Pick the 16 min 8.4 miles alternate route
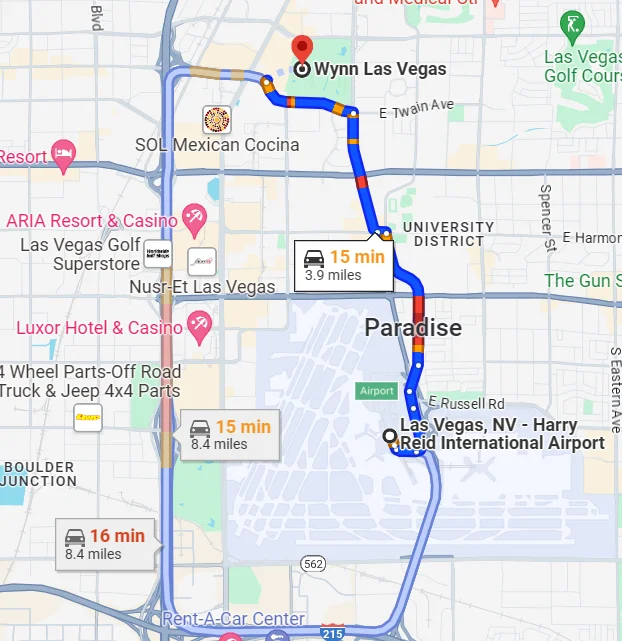The image size is (622, 641). click(106, 543)
